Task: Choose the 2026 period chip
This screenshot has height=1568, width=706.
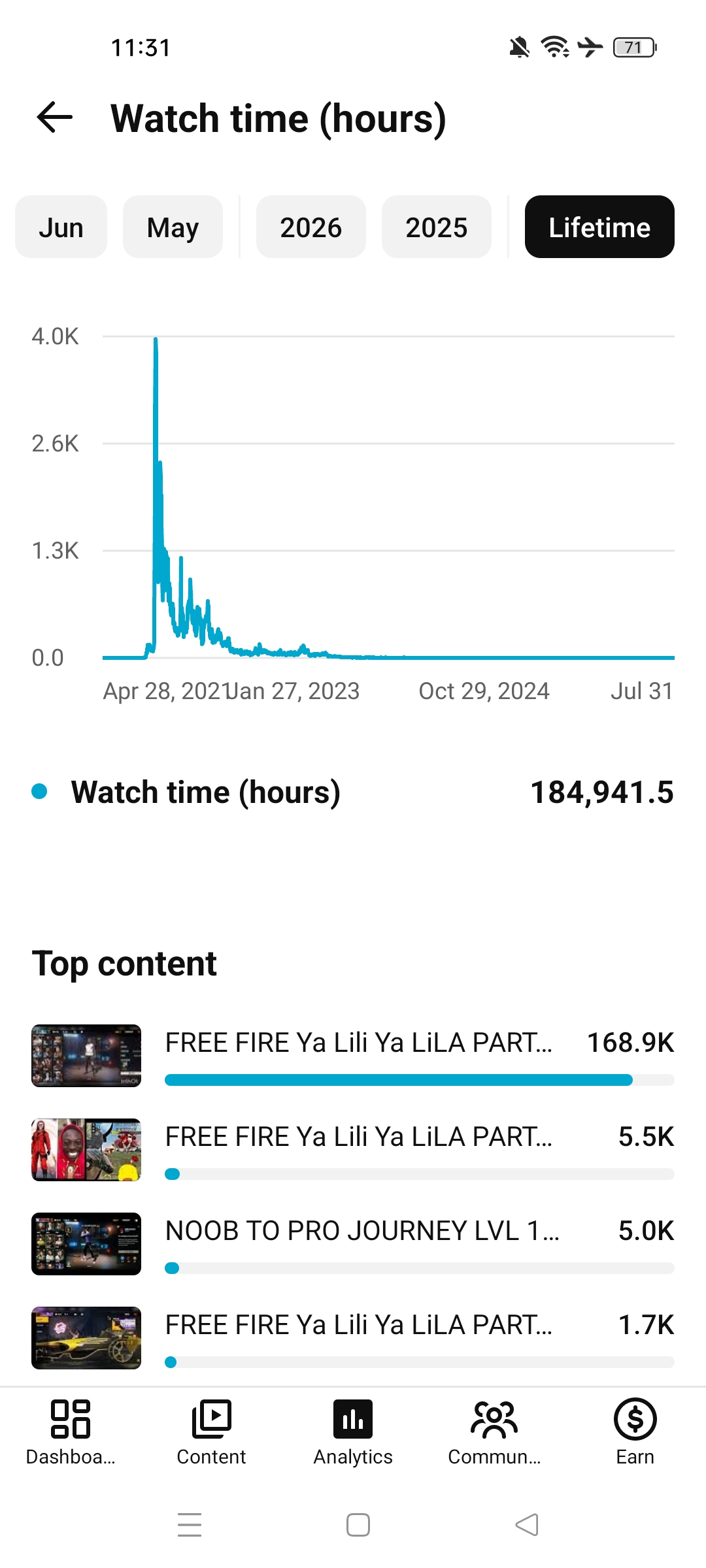Action: click(311, 227)
